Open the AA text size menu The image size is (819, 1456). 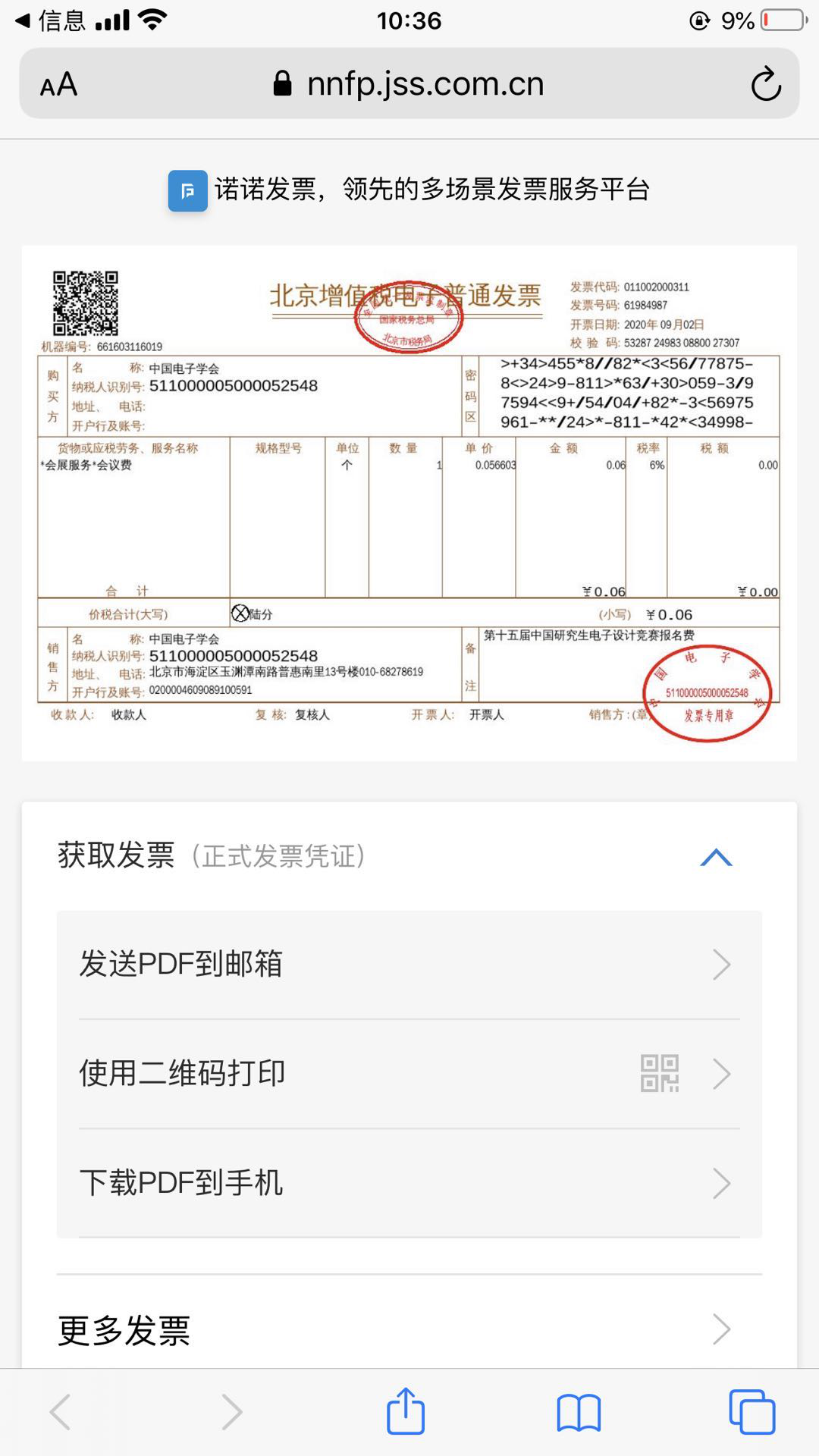click(58, 84)
